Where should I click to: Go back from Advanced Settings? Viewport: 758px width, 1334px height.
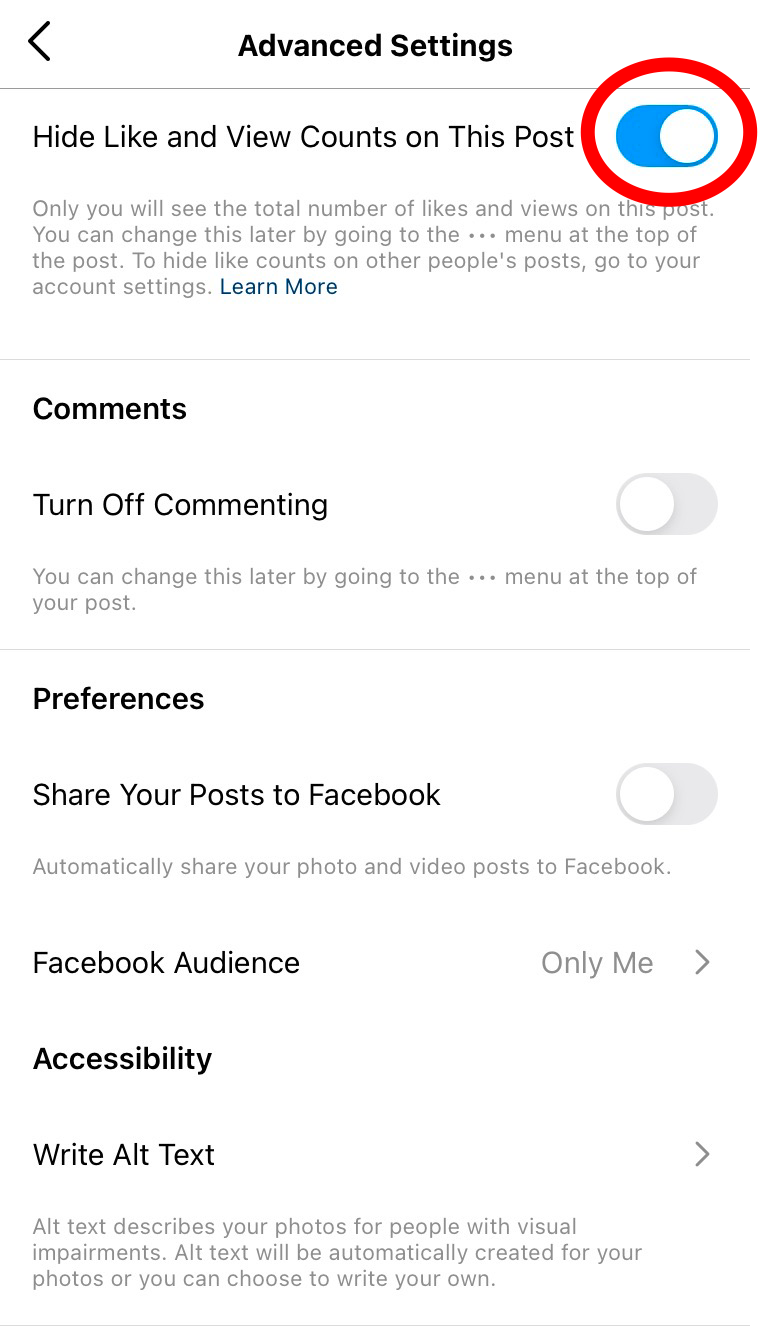[39, 43]
